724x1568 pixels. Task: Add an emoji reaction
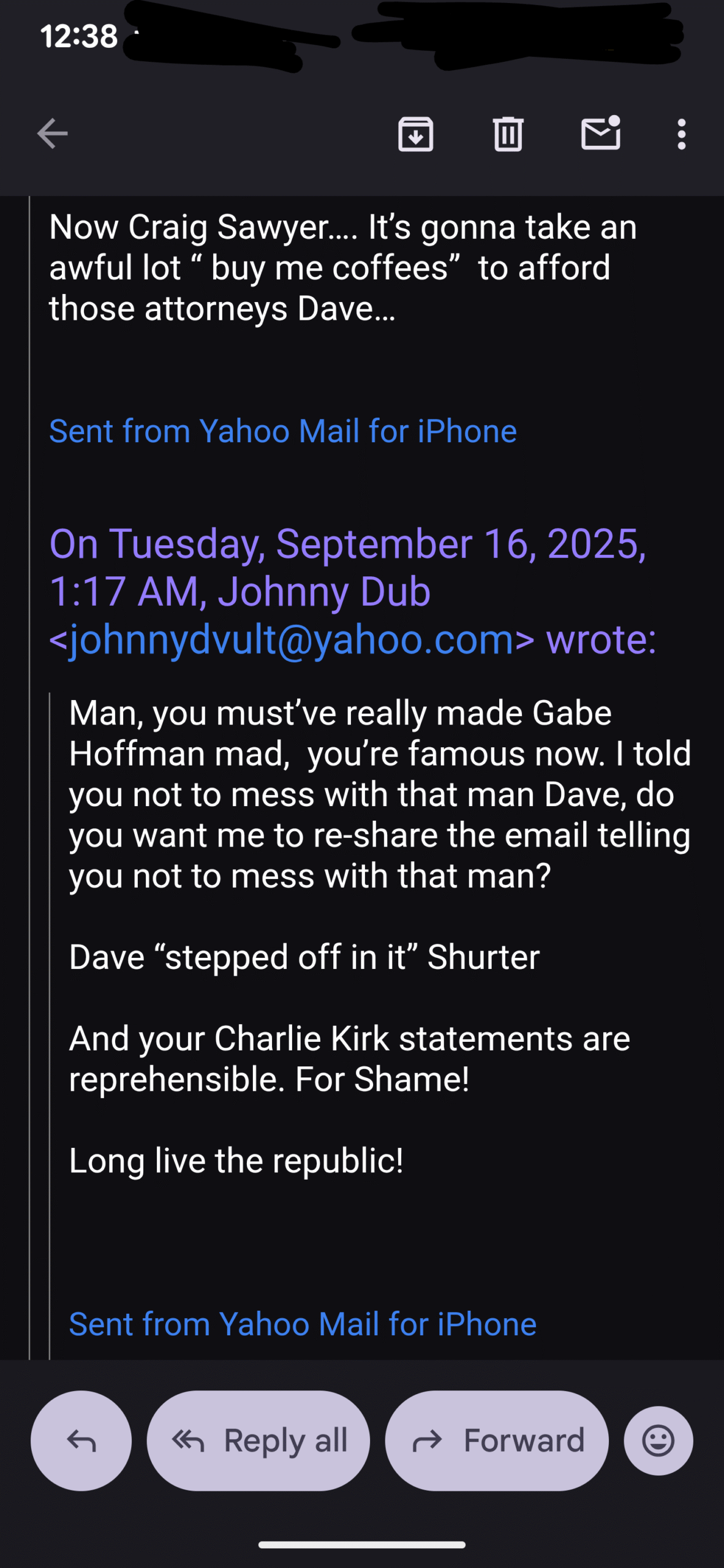[658, 1441]
